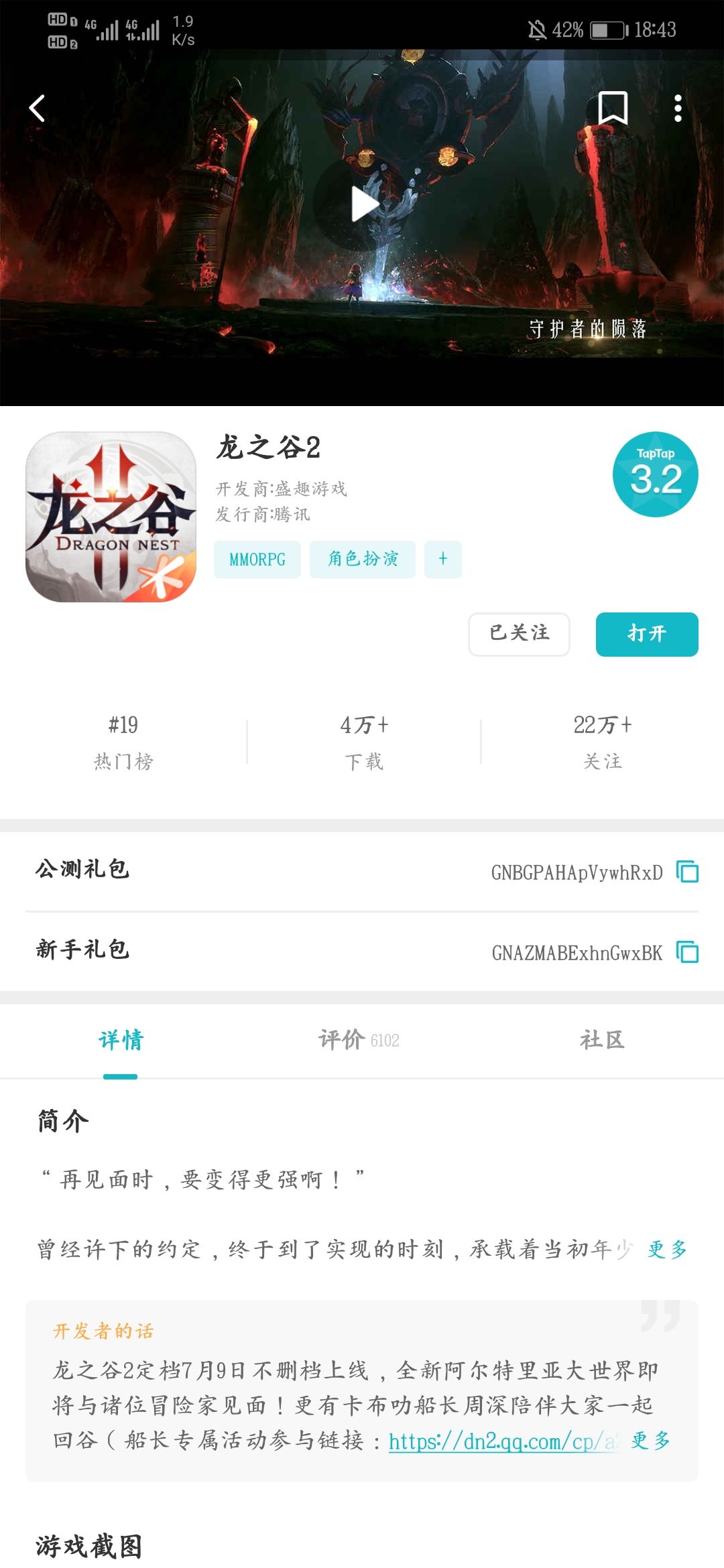The width and height of the screenshot is (724, 1568).
Task: Switch to the 社区 community tab
Action: [602, 1040]
